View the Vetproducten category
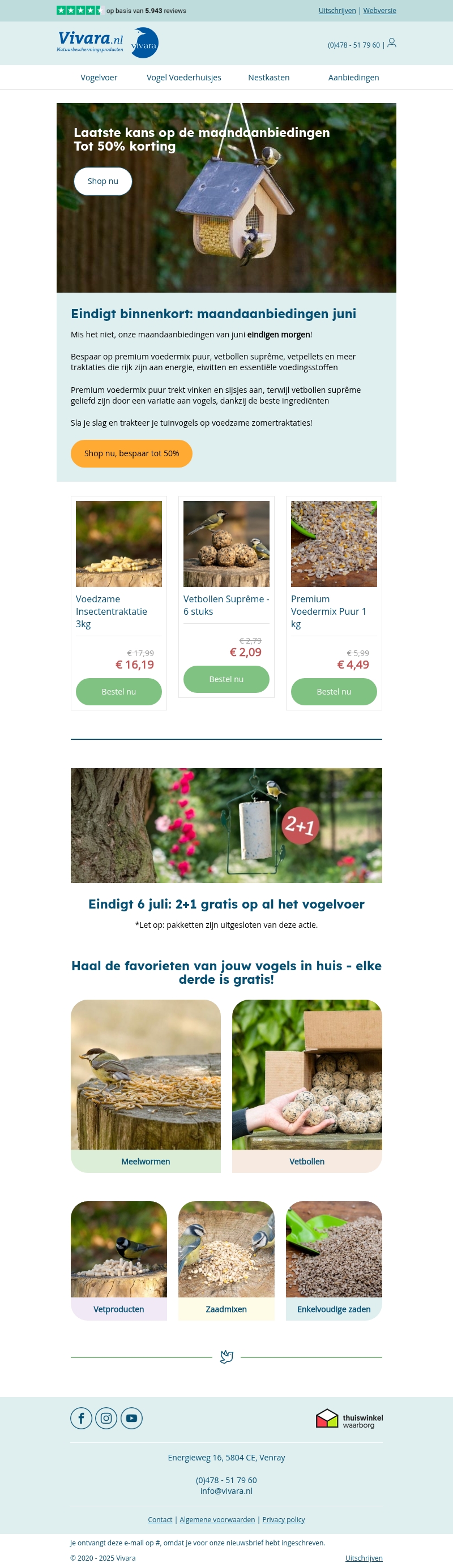 [x=119, y=1260]
